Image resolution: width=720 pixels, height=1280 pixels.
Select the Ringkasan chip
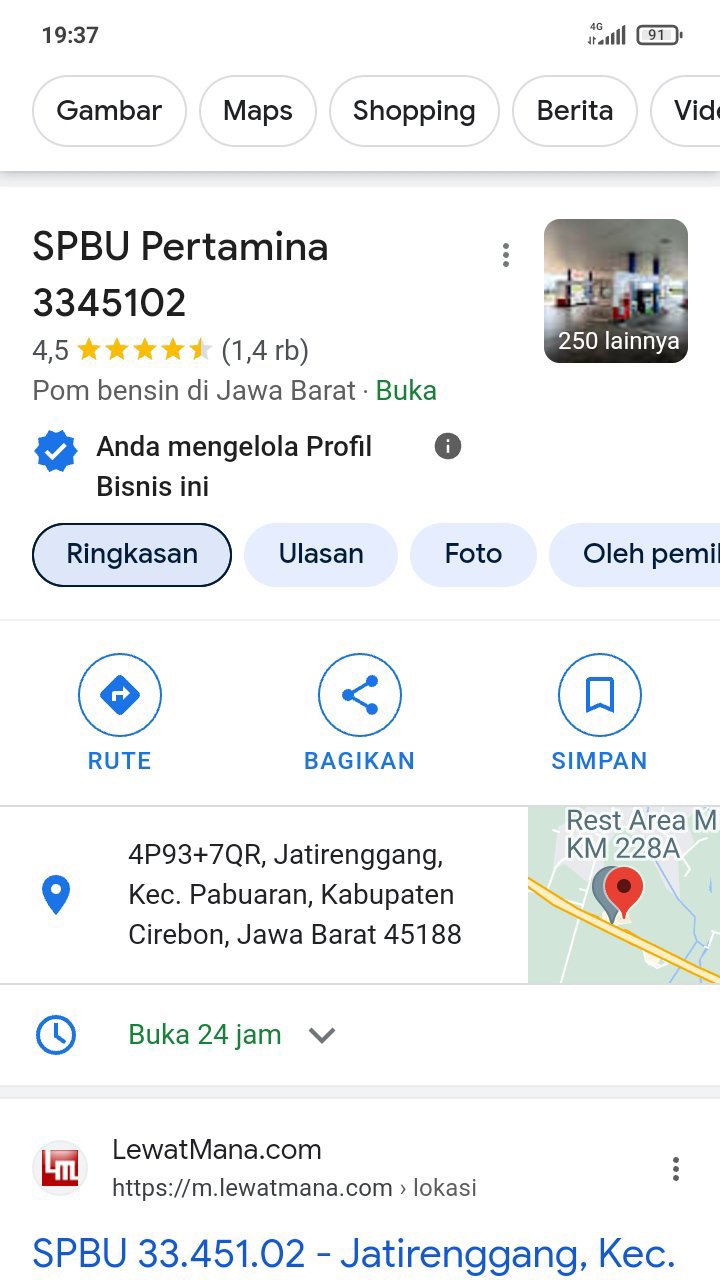(x=132, y=554)
